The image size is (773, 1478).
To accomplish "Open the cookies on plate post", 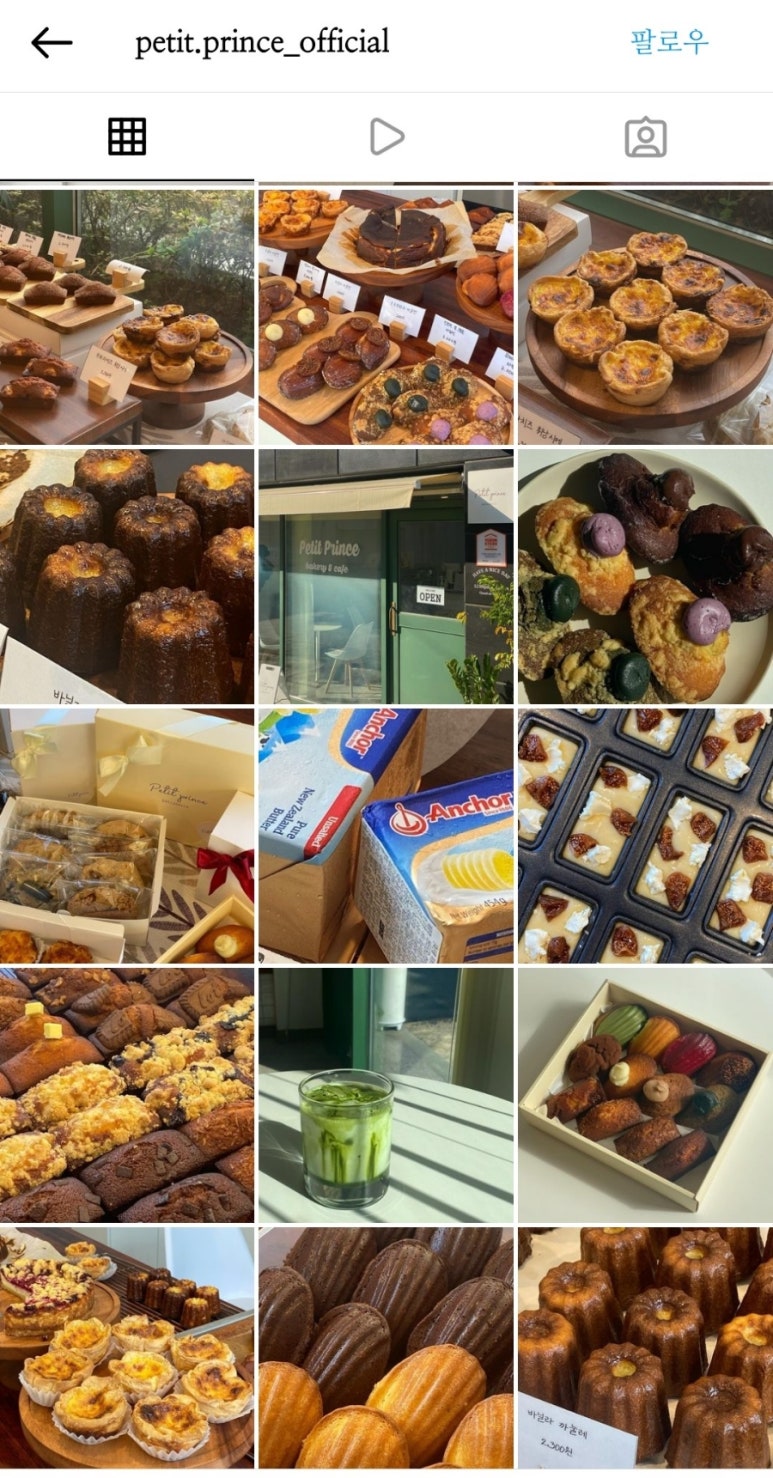I will [645, 576].
